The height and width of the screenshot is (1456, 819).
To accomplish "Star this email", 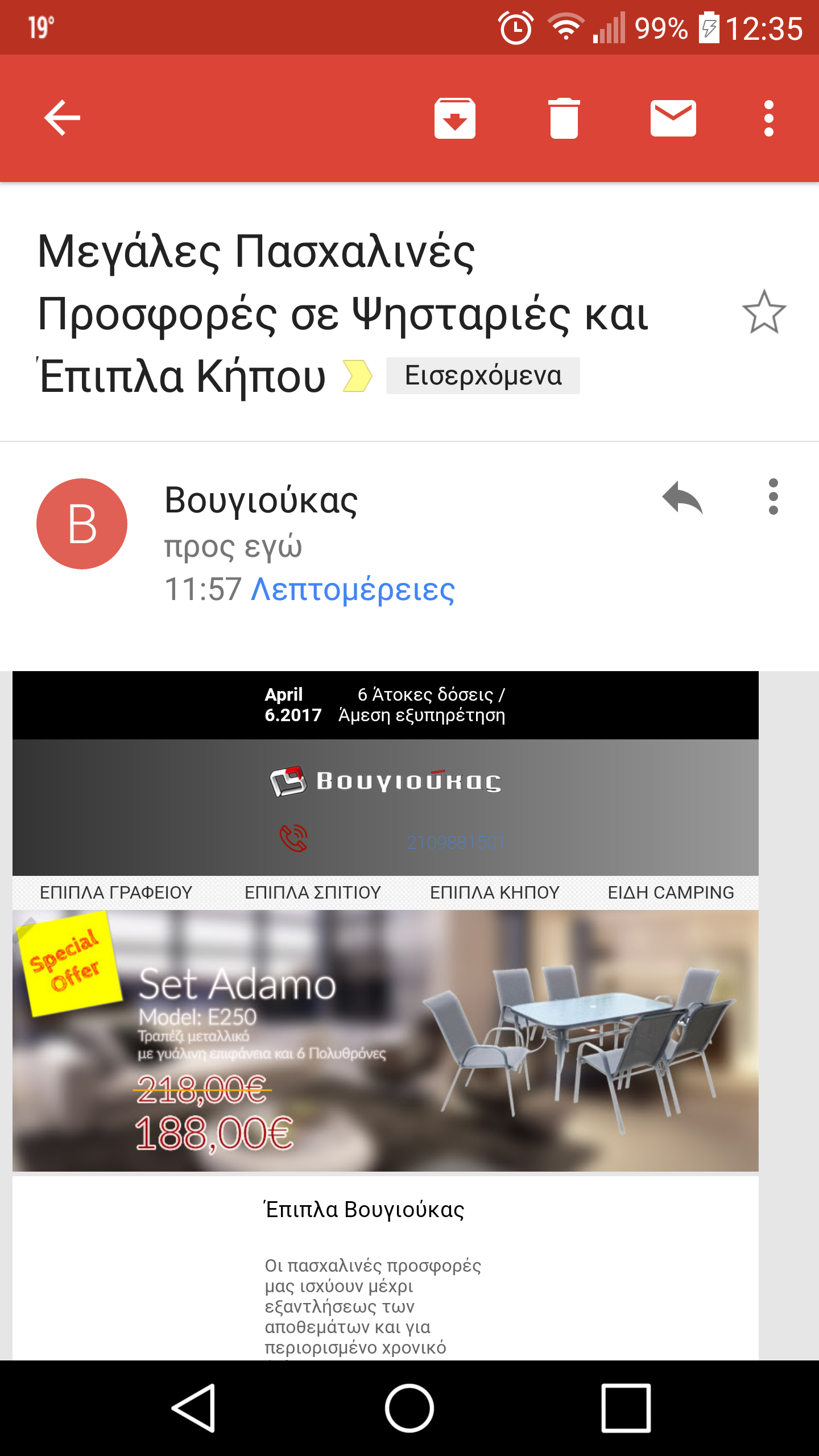I will pos(764,312).
